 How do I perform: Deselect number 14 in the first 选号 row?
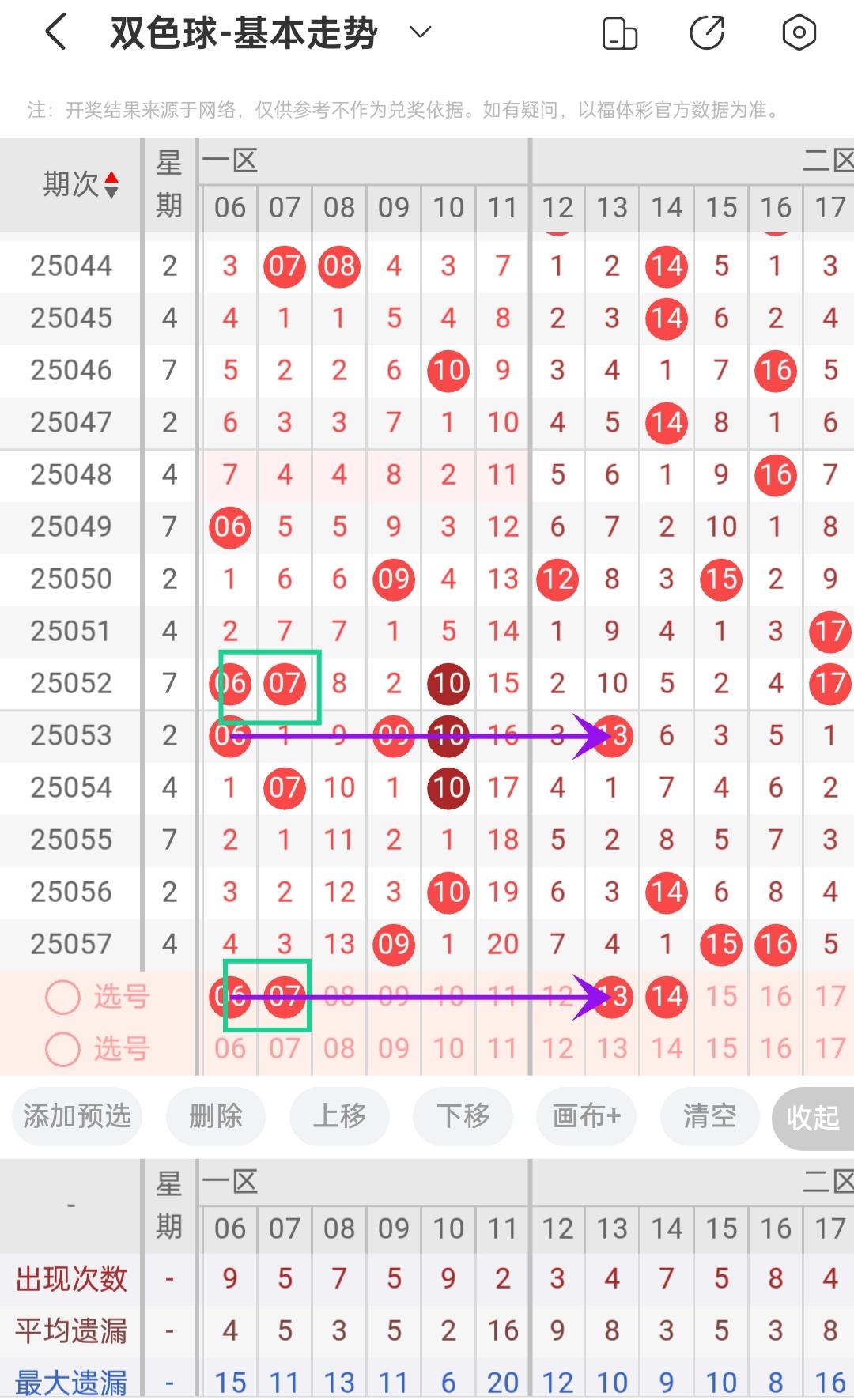(x=667, y=996)
